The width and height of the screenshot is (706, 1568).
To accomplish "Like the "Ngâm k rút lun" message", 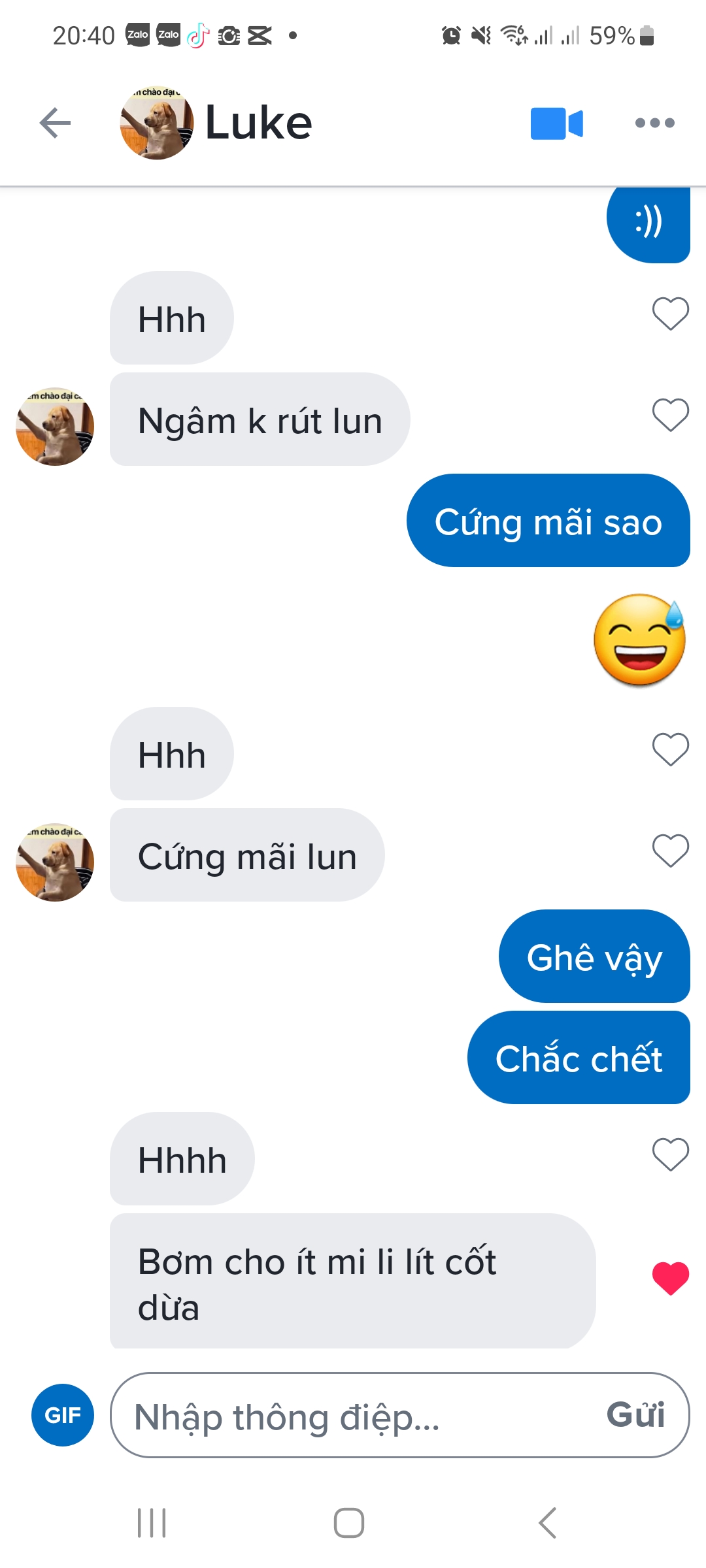I will click(670, 415).
